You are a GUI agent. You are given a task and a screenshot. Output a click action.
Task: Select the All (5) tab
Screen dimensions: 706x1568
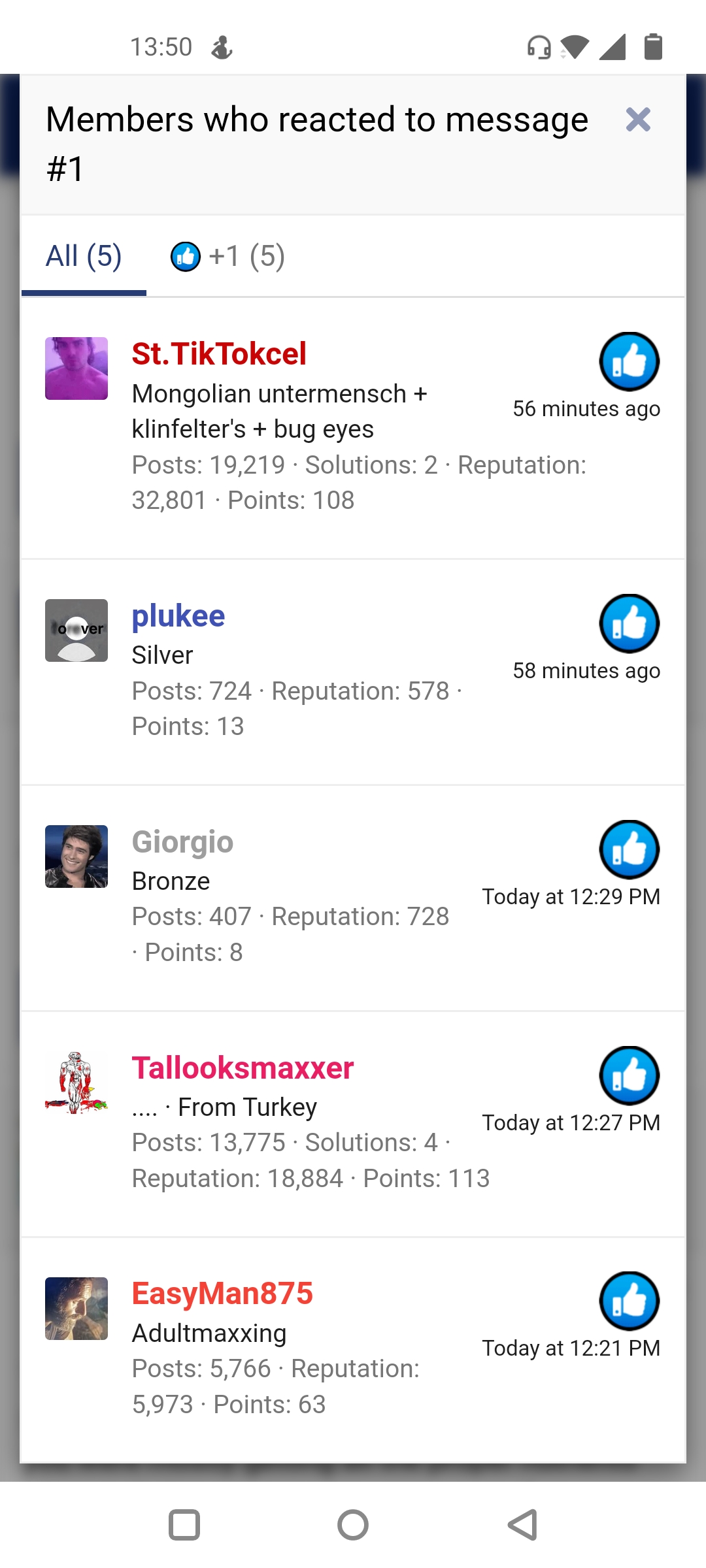pyautogui.click(x=84, y=255)
